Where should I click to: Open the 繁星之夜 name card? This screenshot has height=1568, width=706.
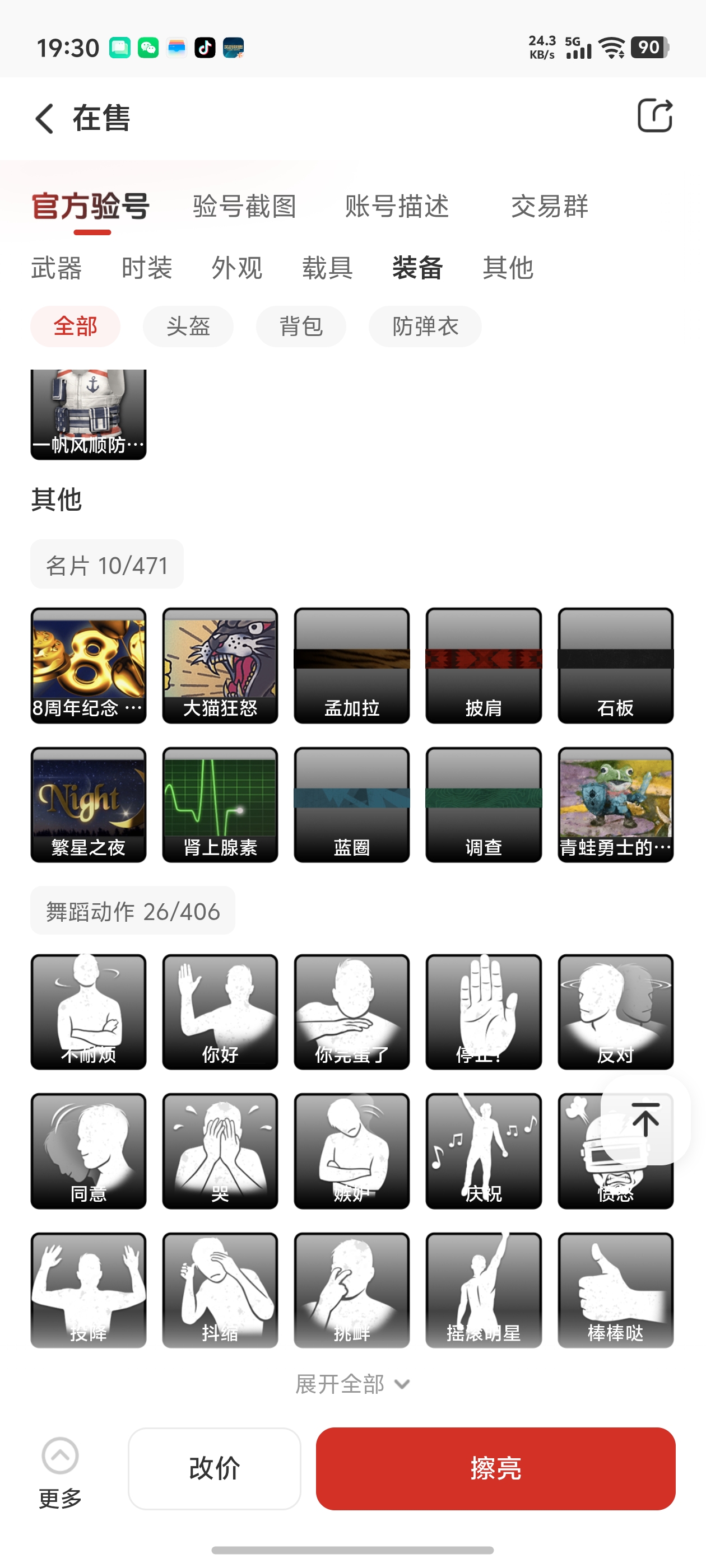[89, 804]
